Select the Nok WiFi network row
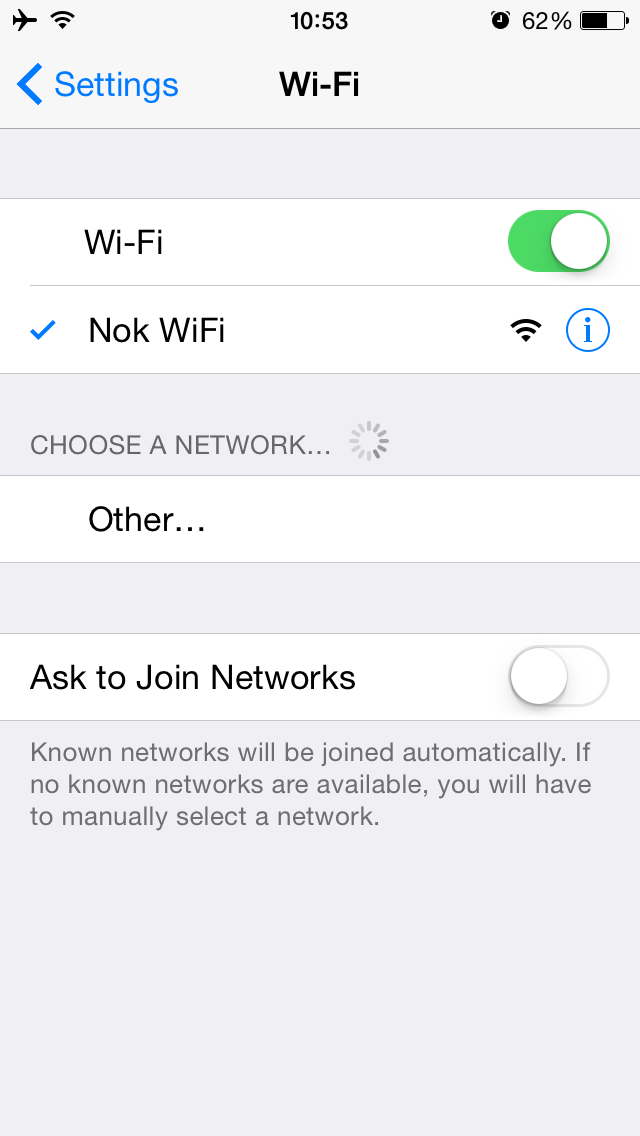640x1136 pixels. 320,330
